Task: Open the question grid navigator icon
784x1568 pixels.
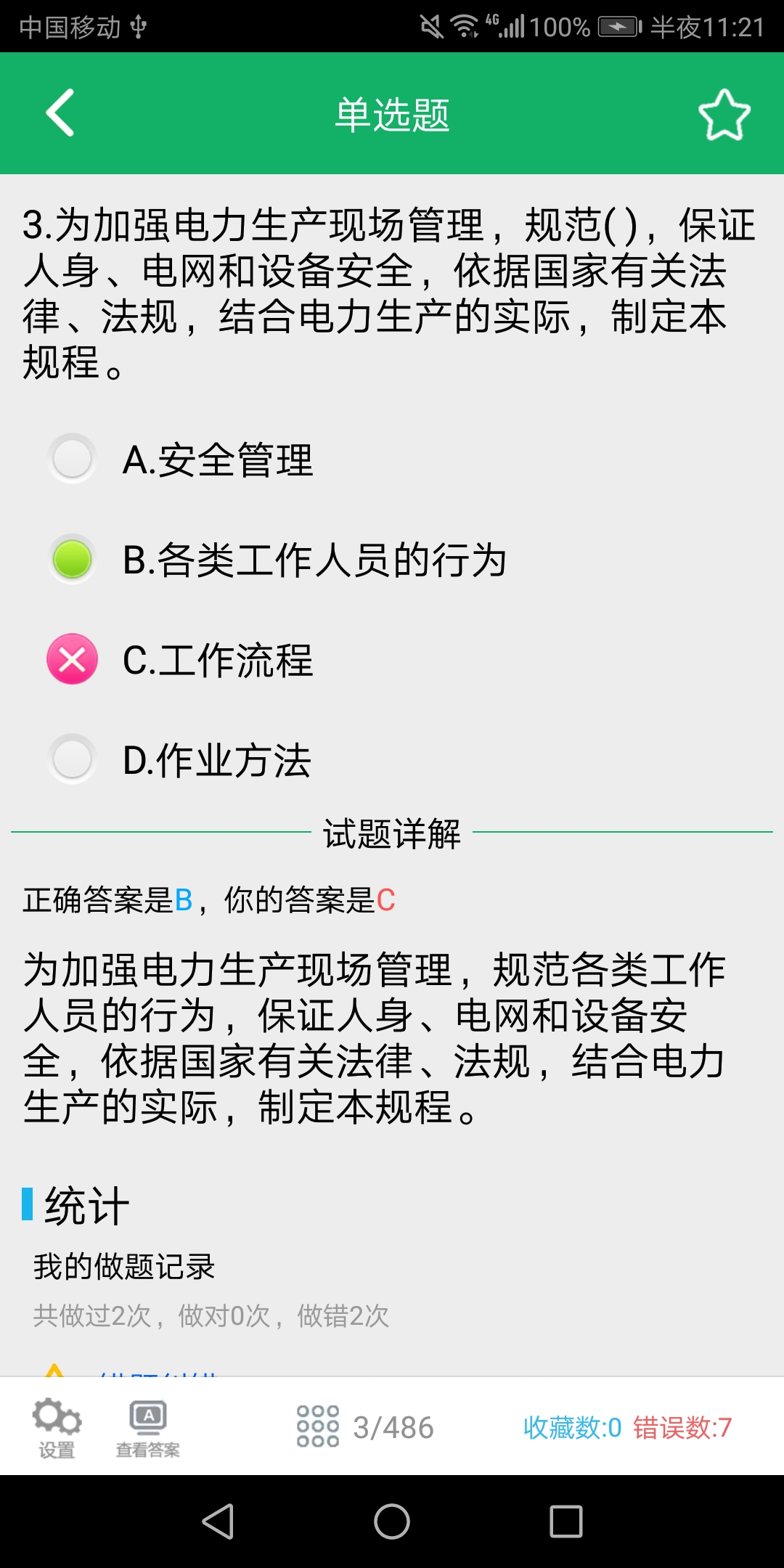Action: pyautogui.click(x=319, y=1425)
